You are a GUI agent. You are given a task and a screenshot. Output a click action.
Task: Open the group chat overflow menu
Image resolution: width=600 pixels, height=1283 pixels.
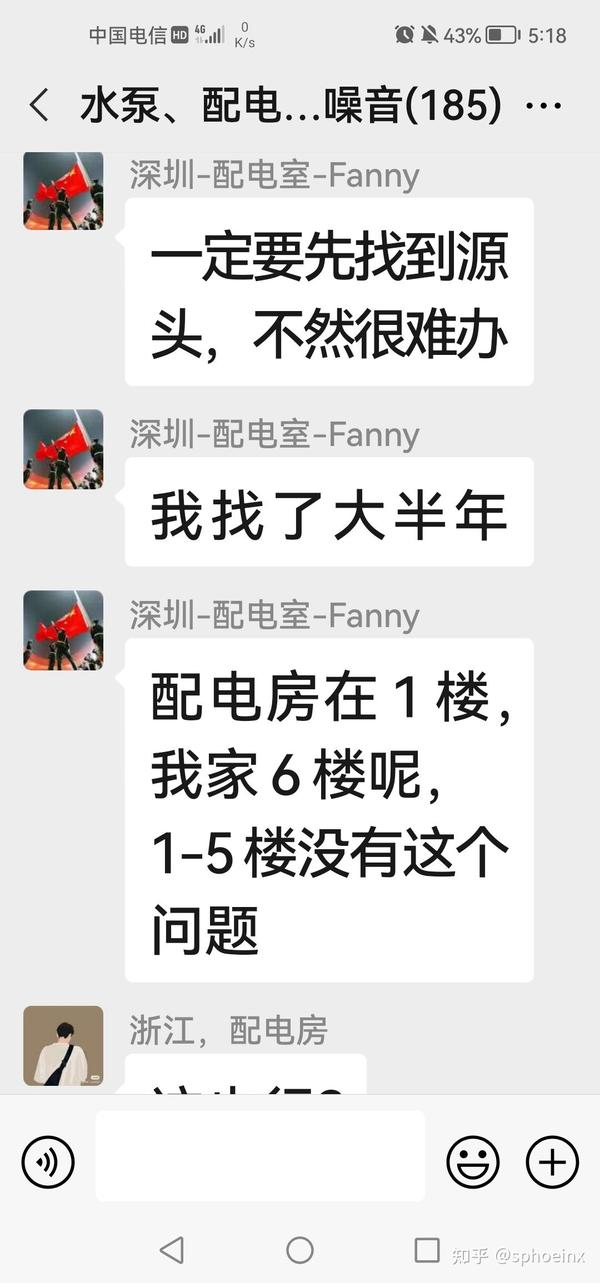[x=544, y=106]
